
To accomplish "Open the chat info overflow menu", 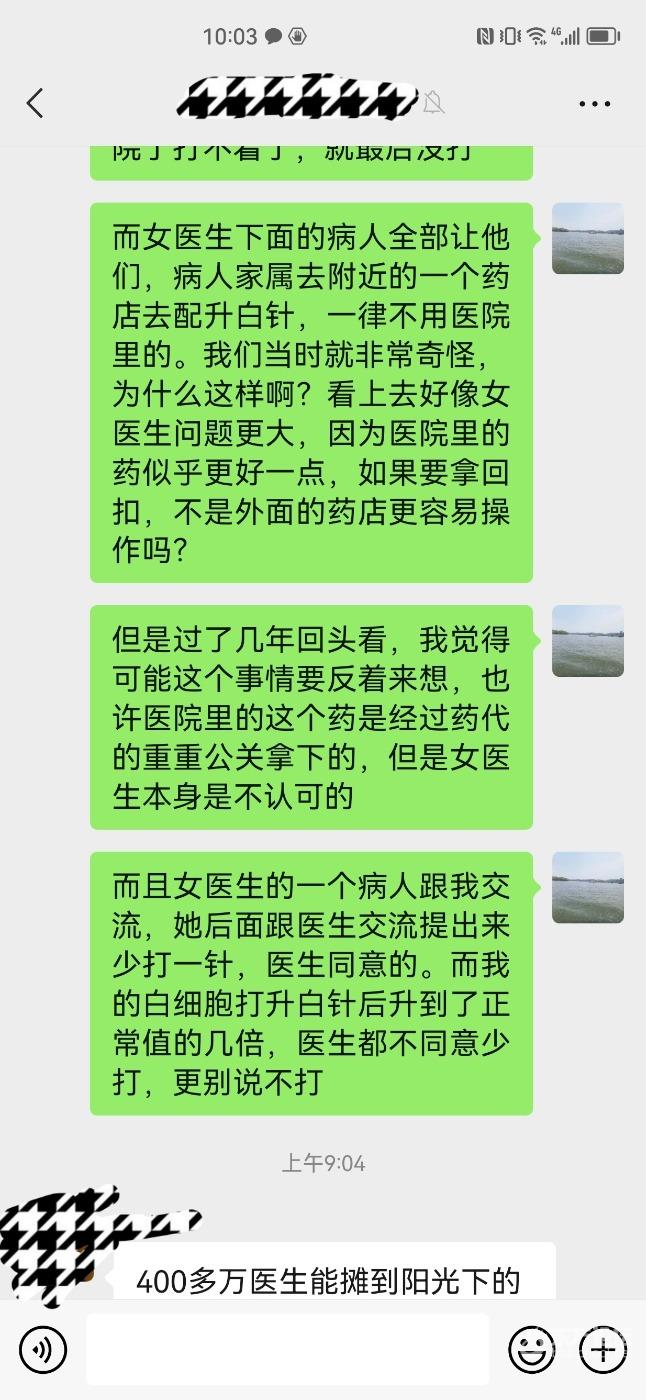I will pyautogui.click(x=594, y=103).
